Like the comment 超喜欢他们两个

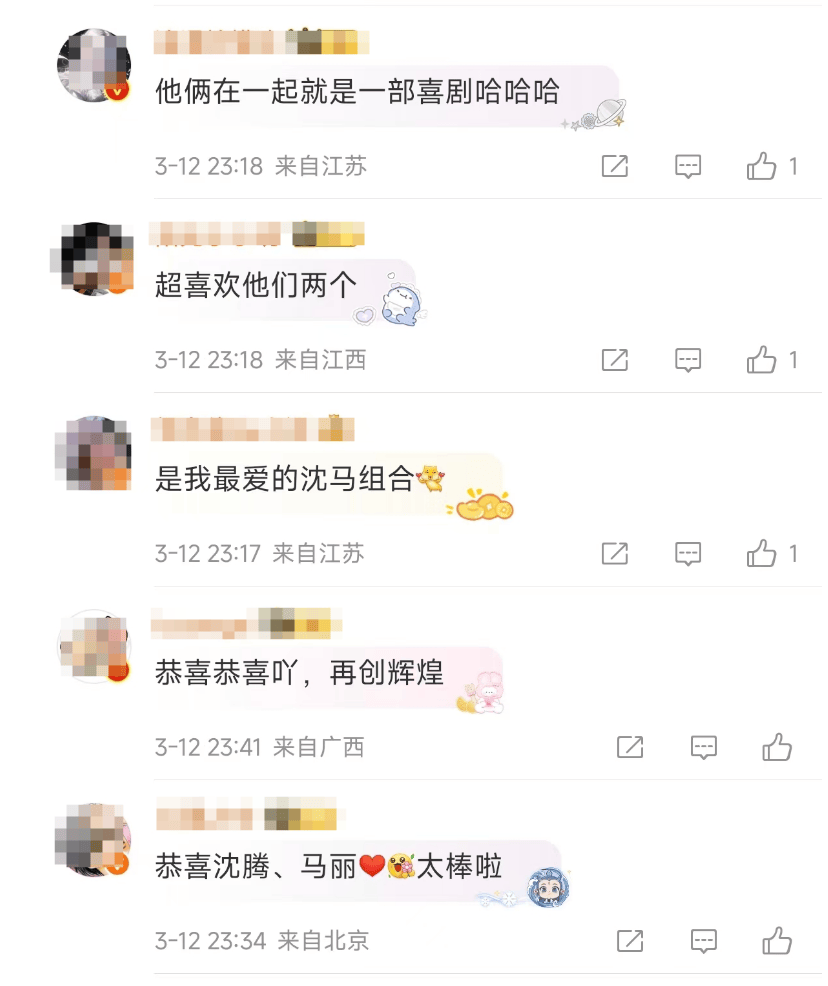pyautogui.click(x=762, y=359)
